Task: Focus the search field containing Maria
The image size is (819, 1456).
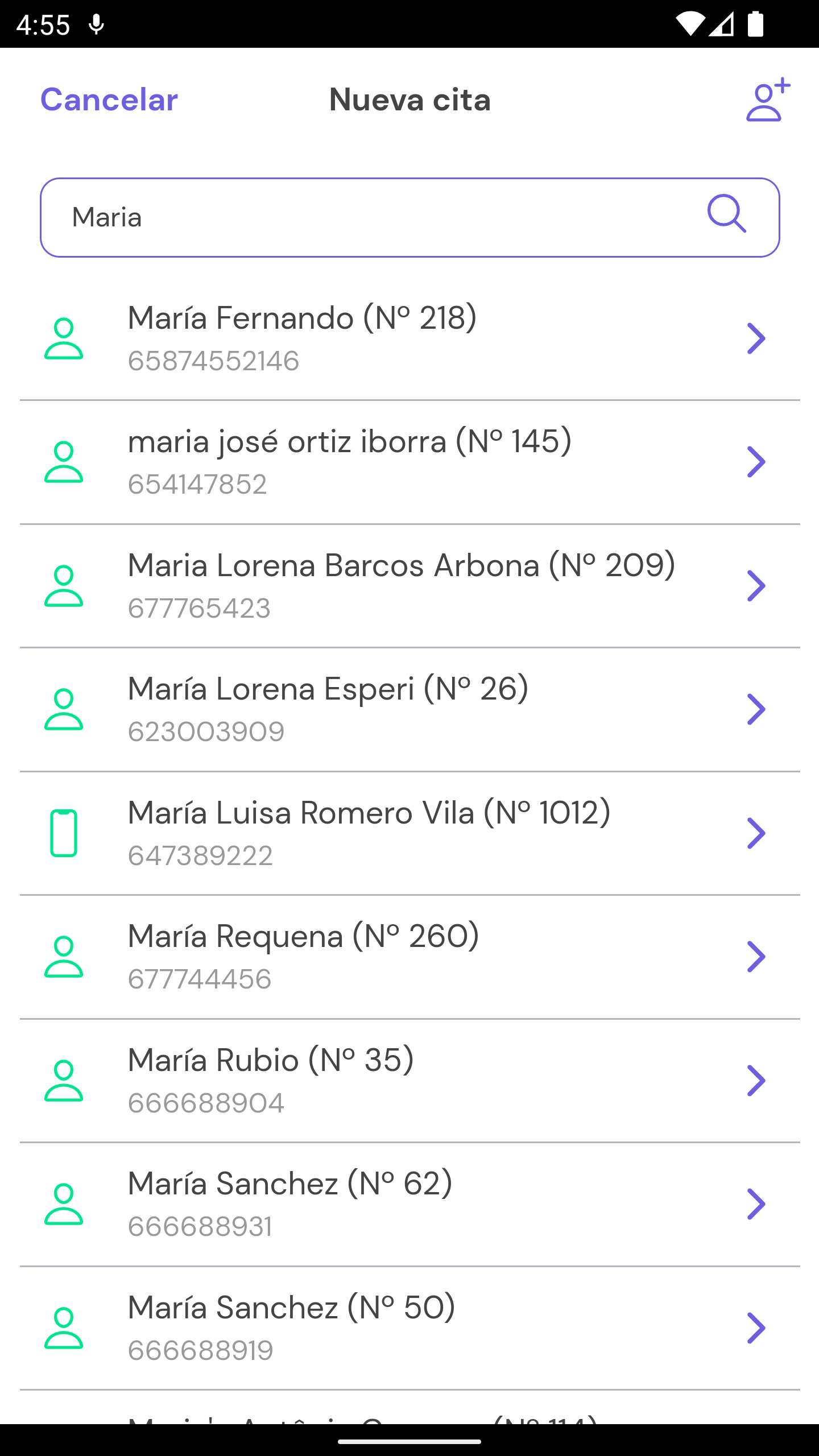Action: (409, 217)
